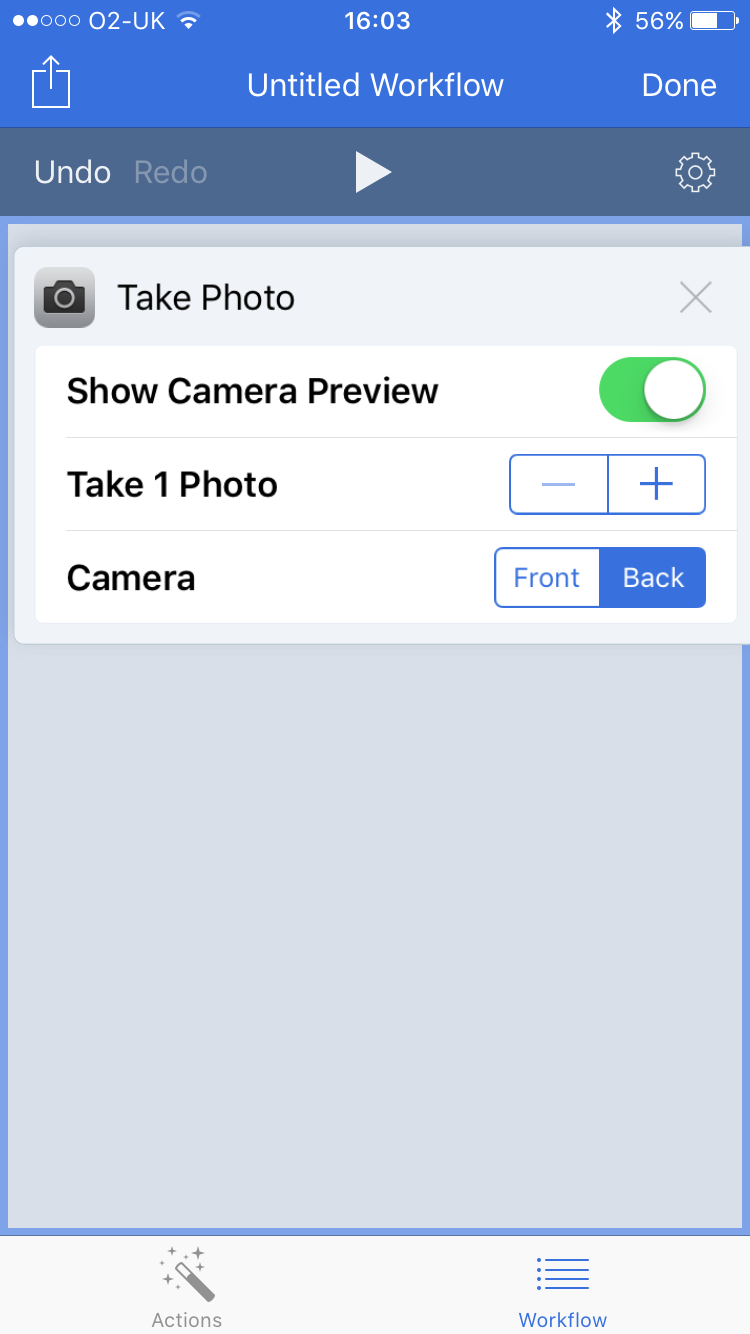
Task: Select the Back camera option
Action: [653, 577]
